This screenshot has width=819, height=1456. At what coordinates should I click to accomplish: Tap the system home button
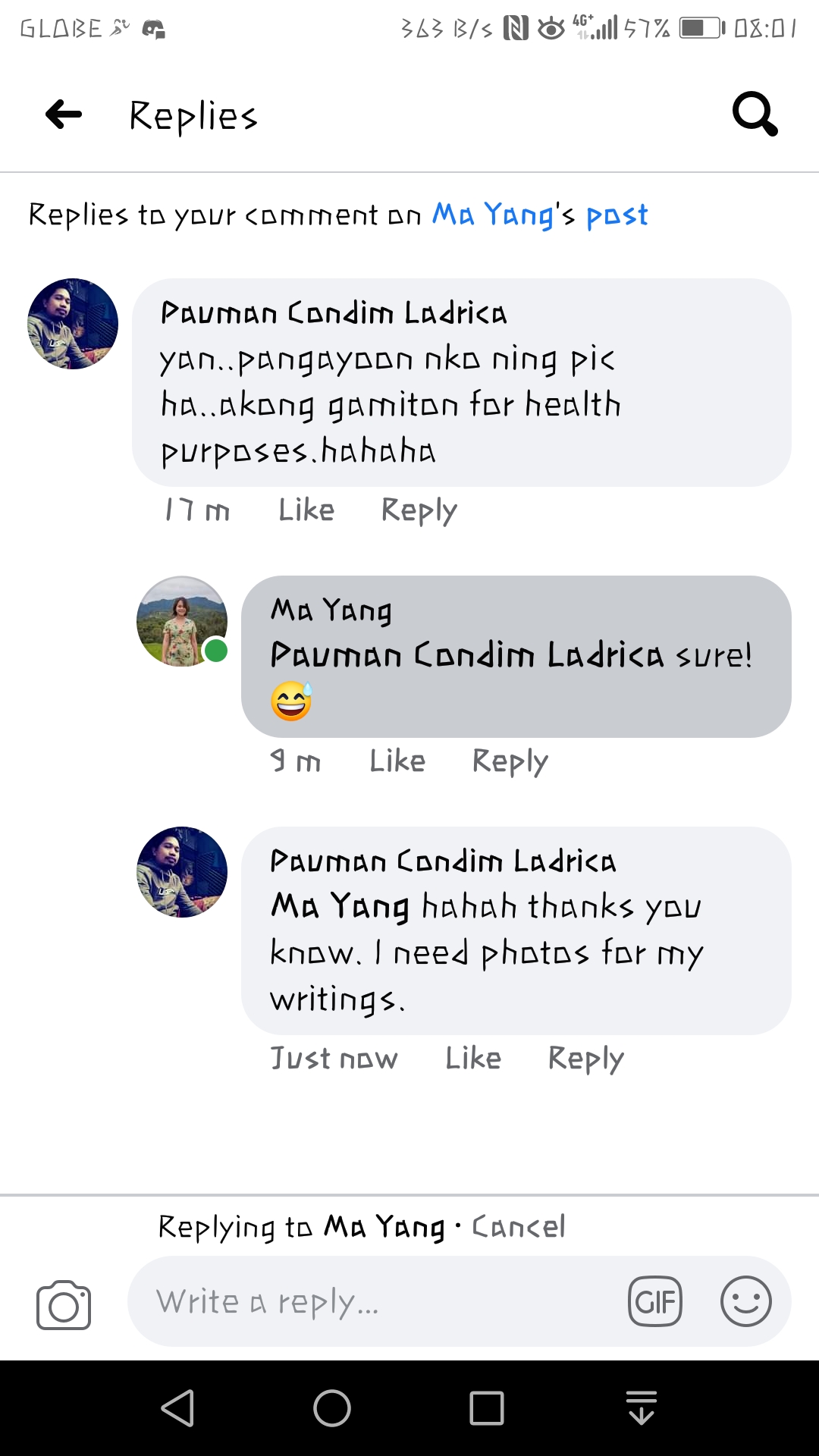click(332, 1408)
